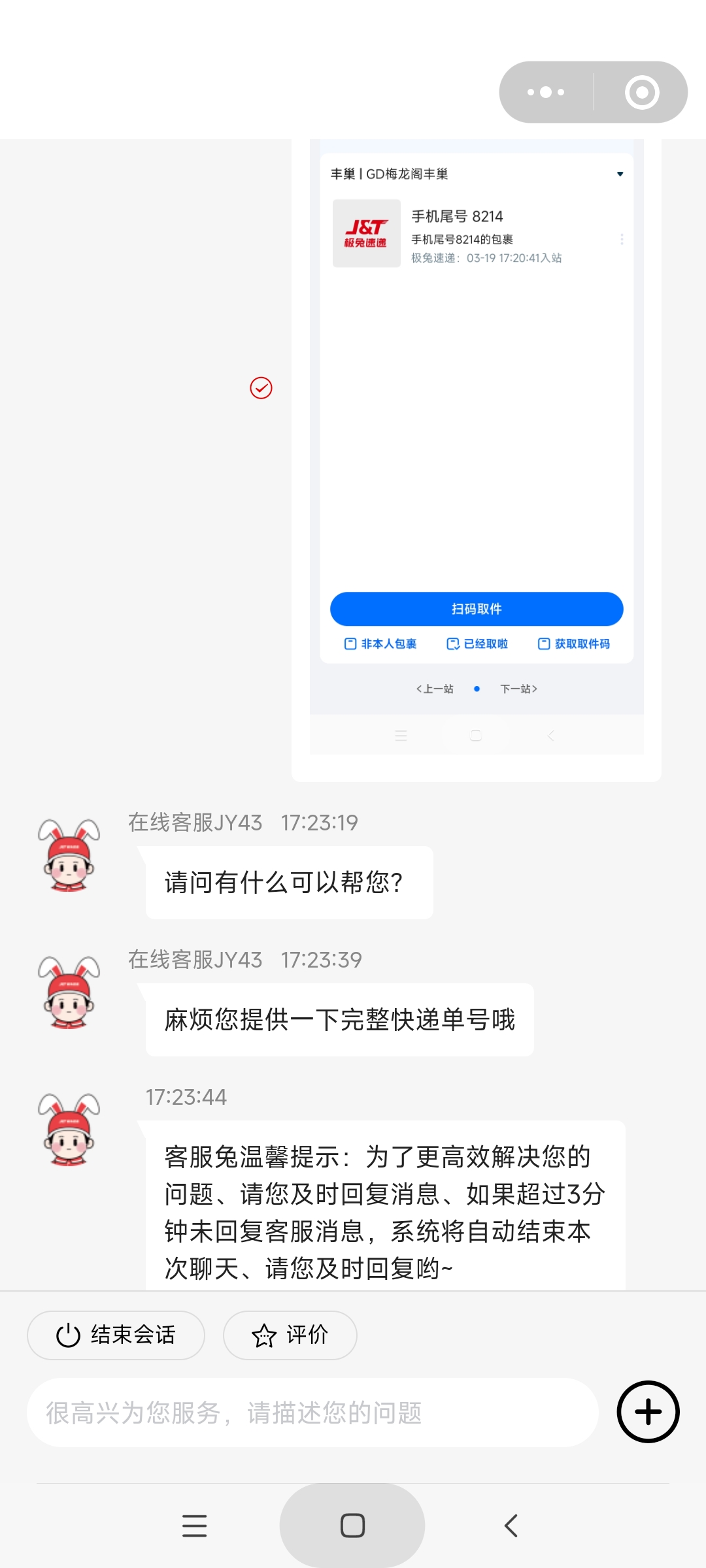Close the mini program with the circle button
706x1568 pixels.
click(641, 92)
